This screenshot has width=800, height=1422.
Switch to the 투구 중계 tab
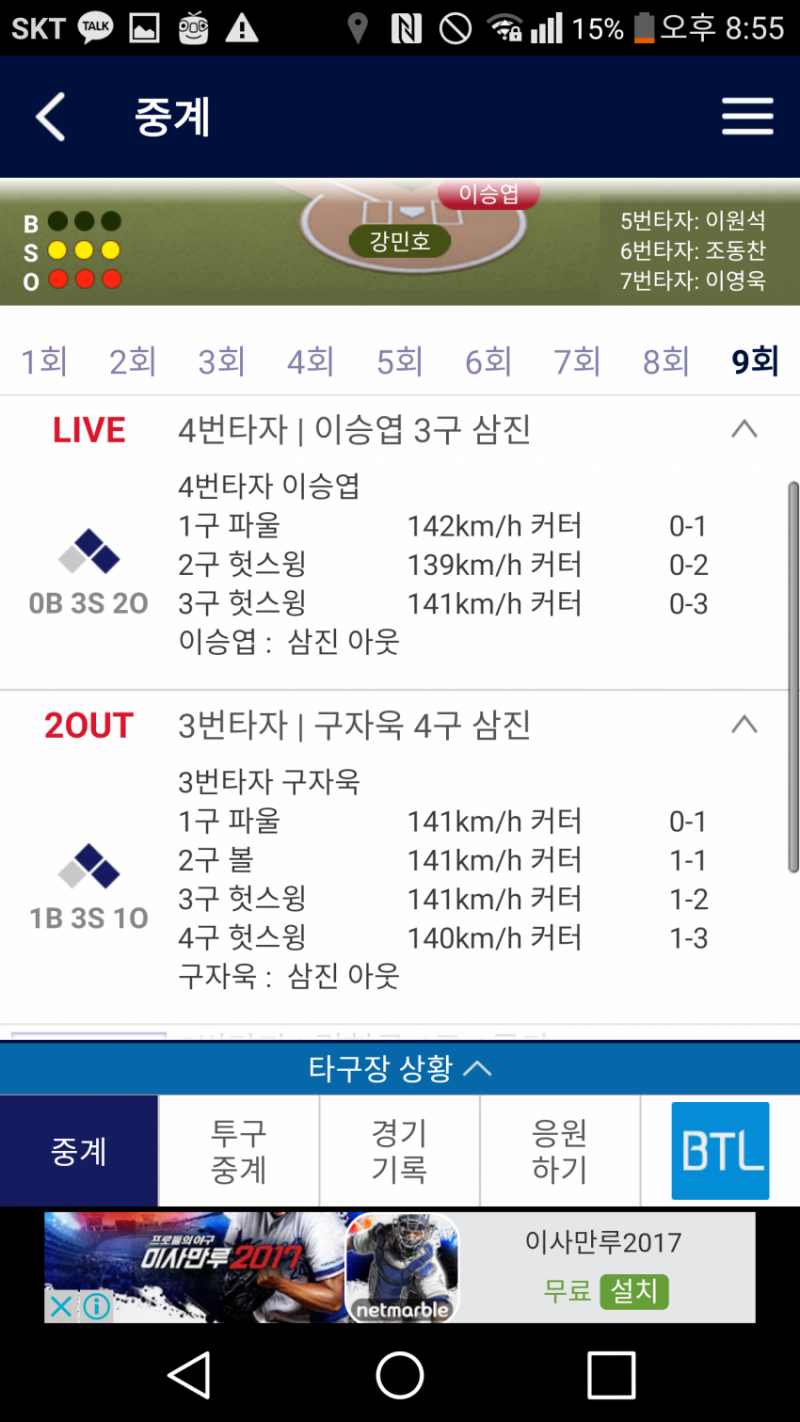(239, 1151)
